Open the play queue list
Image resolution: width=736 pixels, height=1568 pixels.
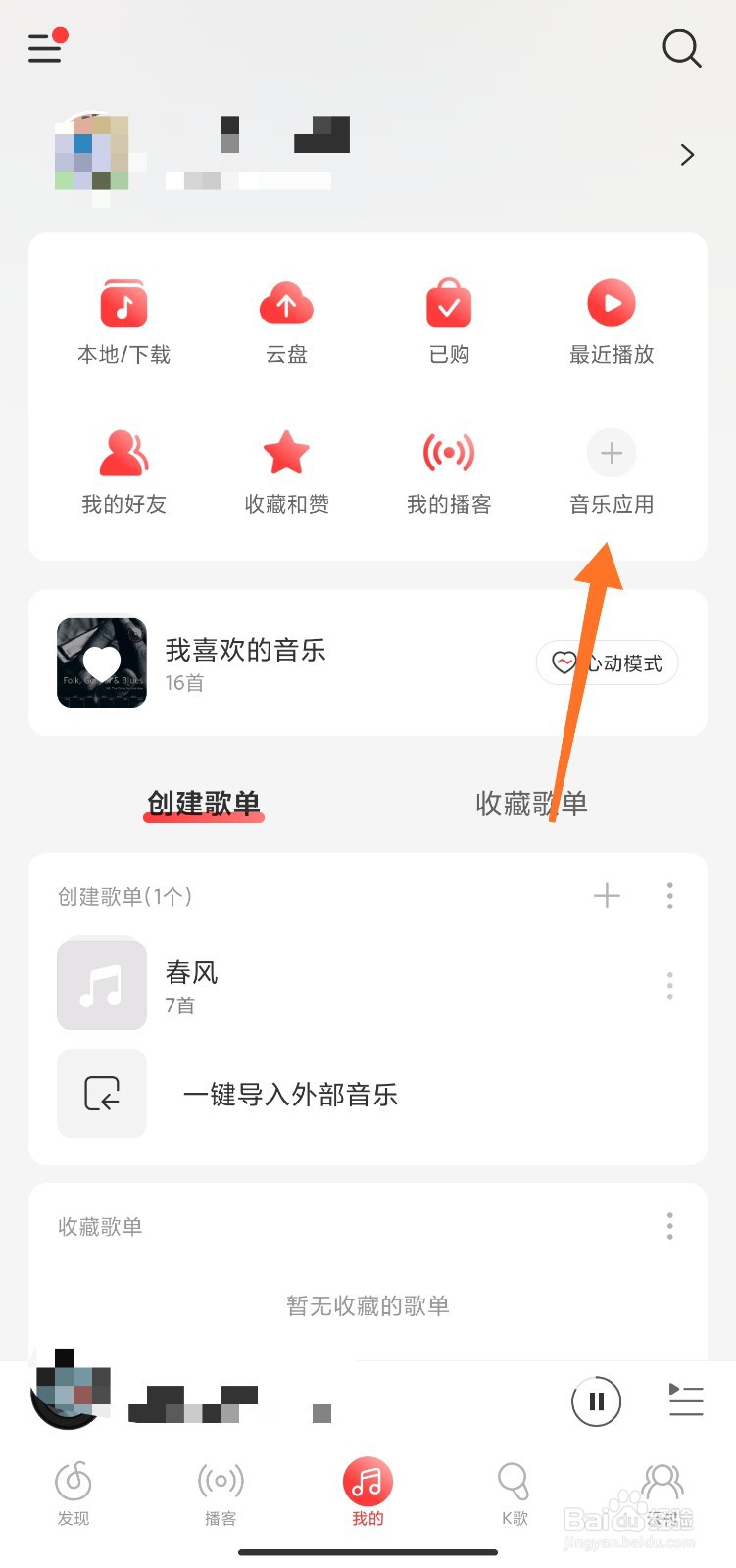[685, 1400]
